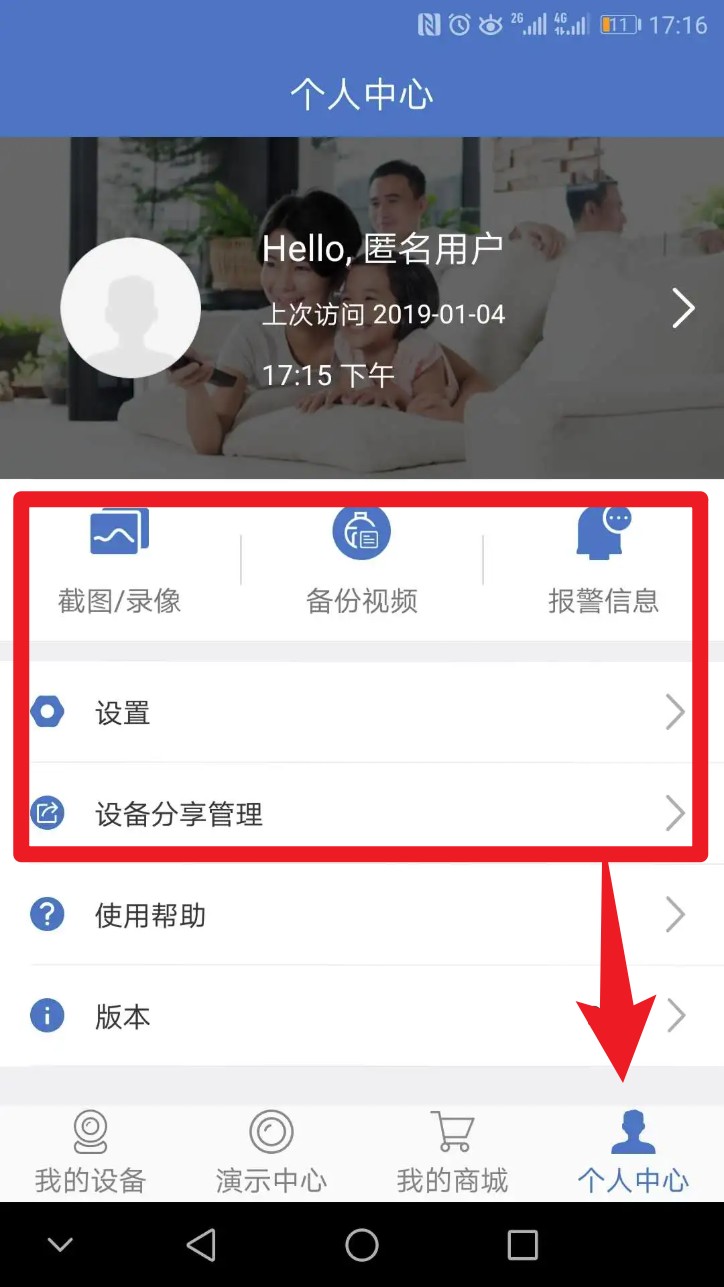Viewport: 724px width, 1287px height.
Task: Tap the system back button
Action: 201,1245
